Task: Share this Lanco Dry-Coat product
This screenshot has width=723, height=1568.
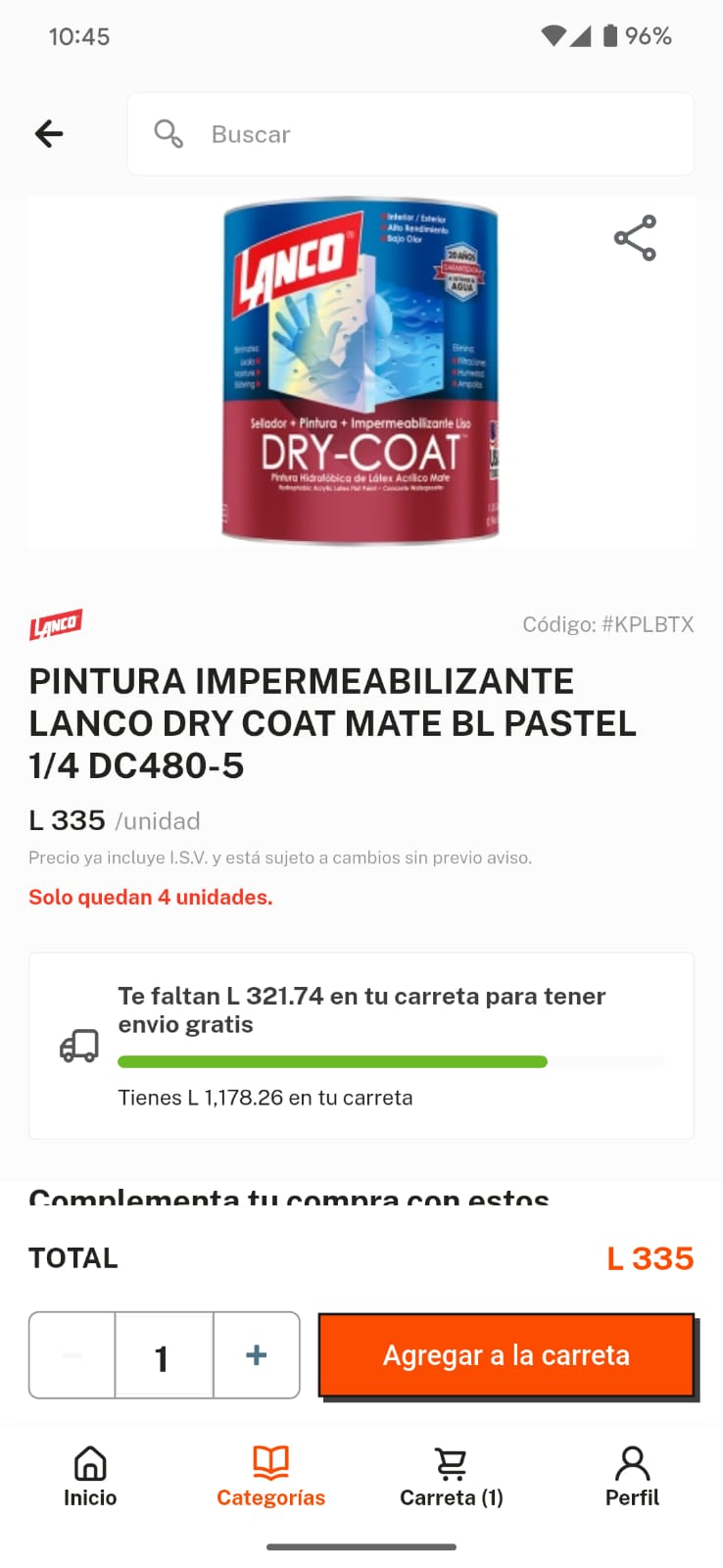Action: (x=635, y=238)
